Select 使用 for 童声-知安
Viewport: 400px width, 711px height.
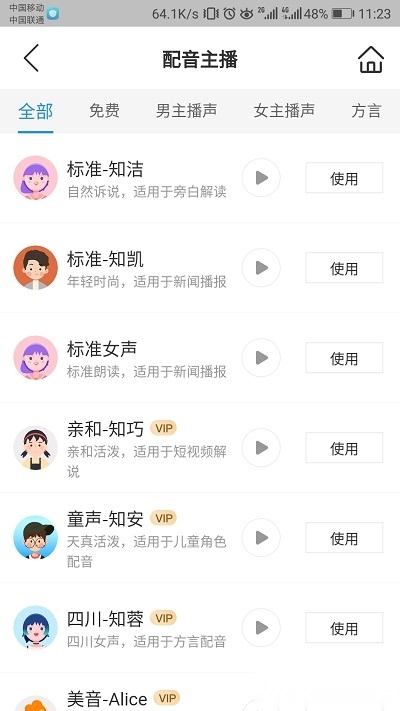point(344,538)
